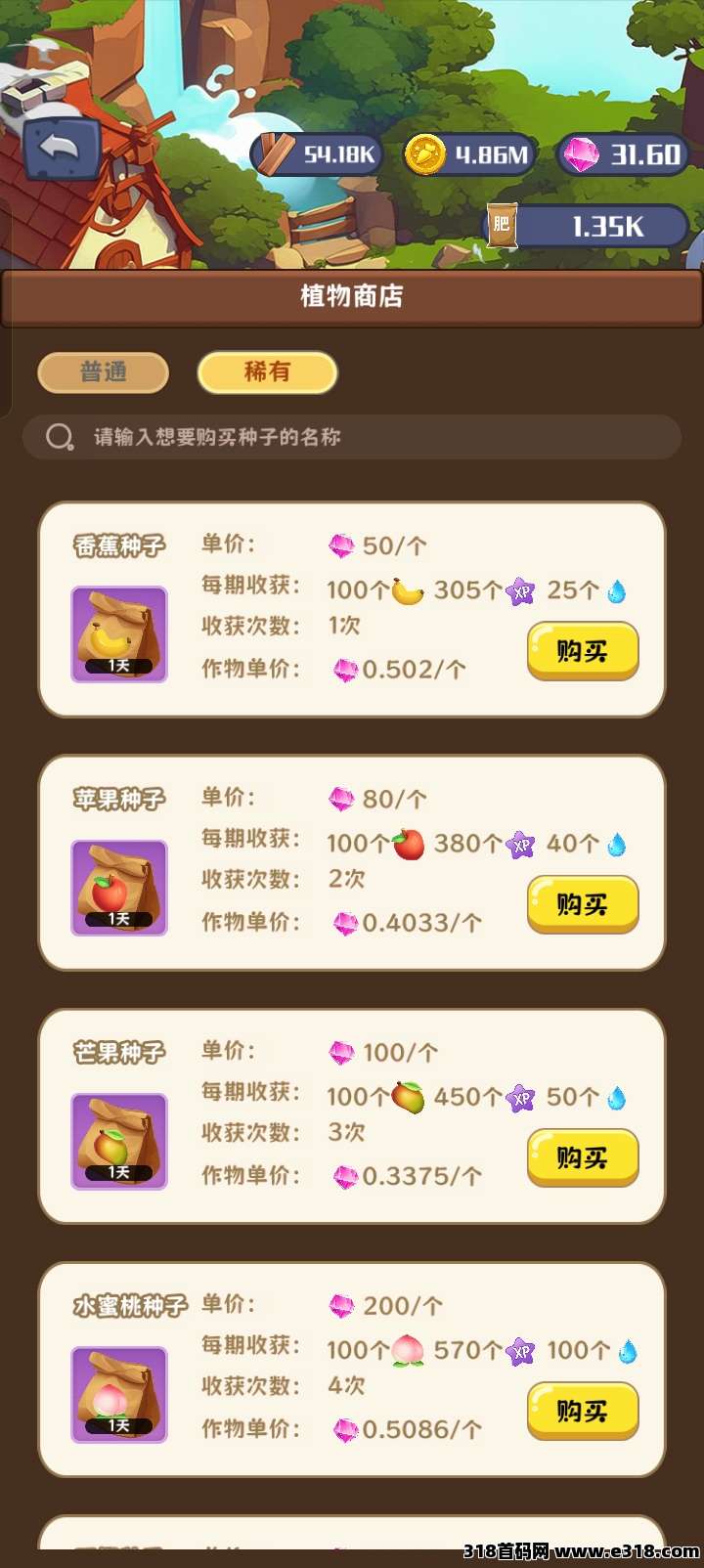Tap 购买 for 芒果种子

(583, 1157)
